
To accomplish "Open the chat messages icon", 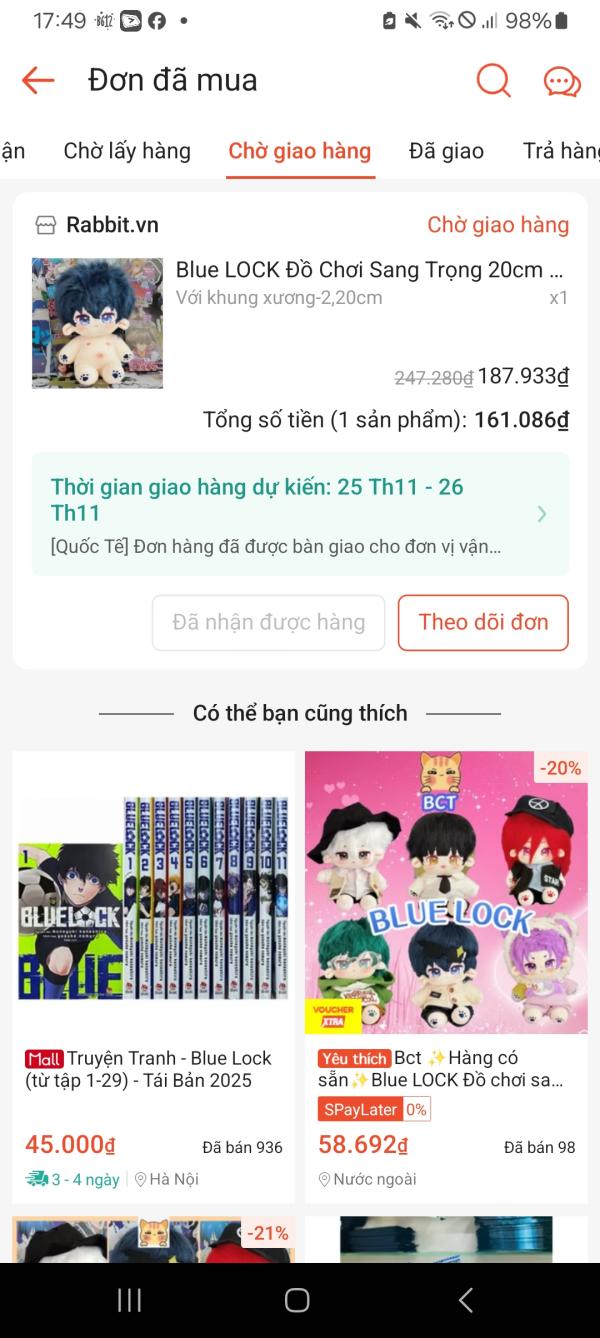I will coord(562,81).
